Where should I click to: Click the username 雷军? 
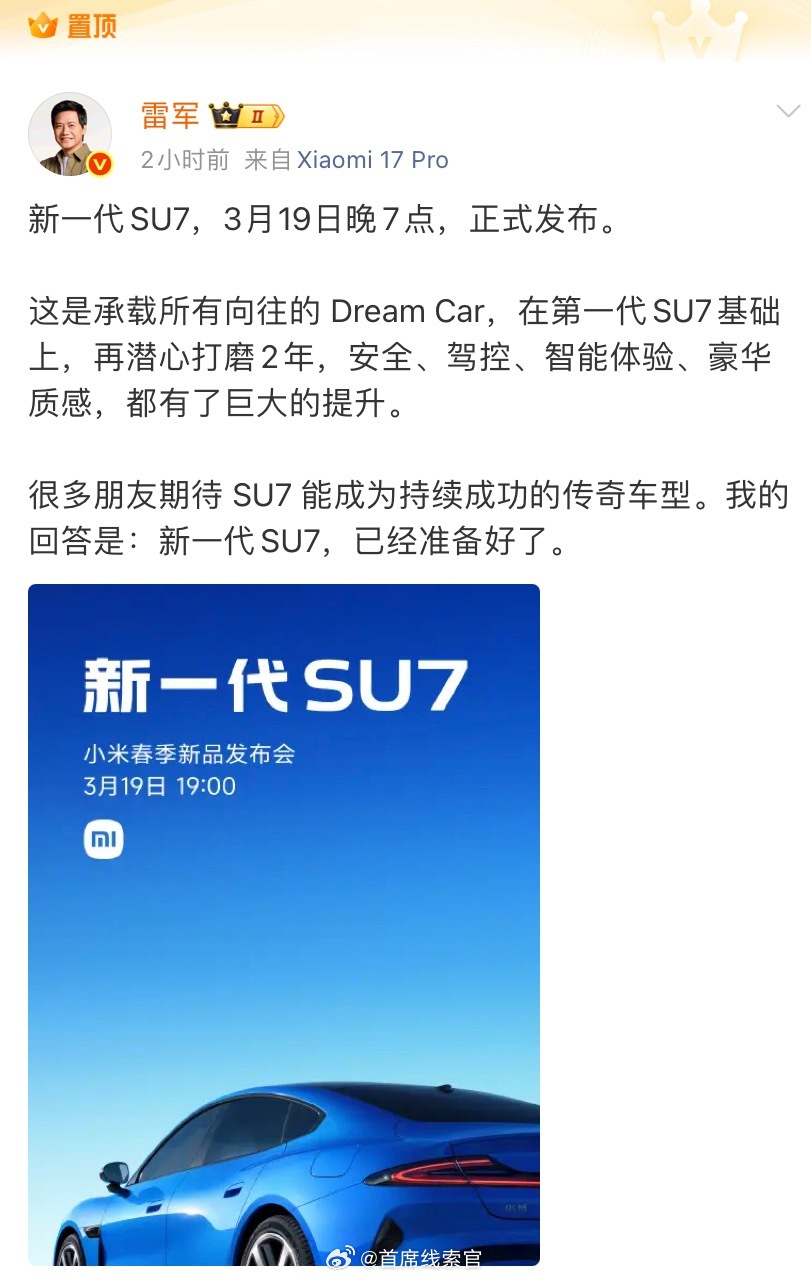pos(168,114)
